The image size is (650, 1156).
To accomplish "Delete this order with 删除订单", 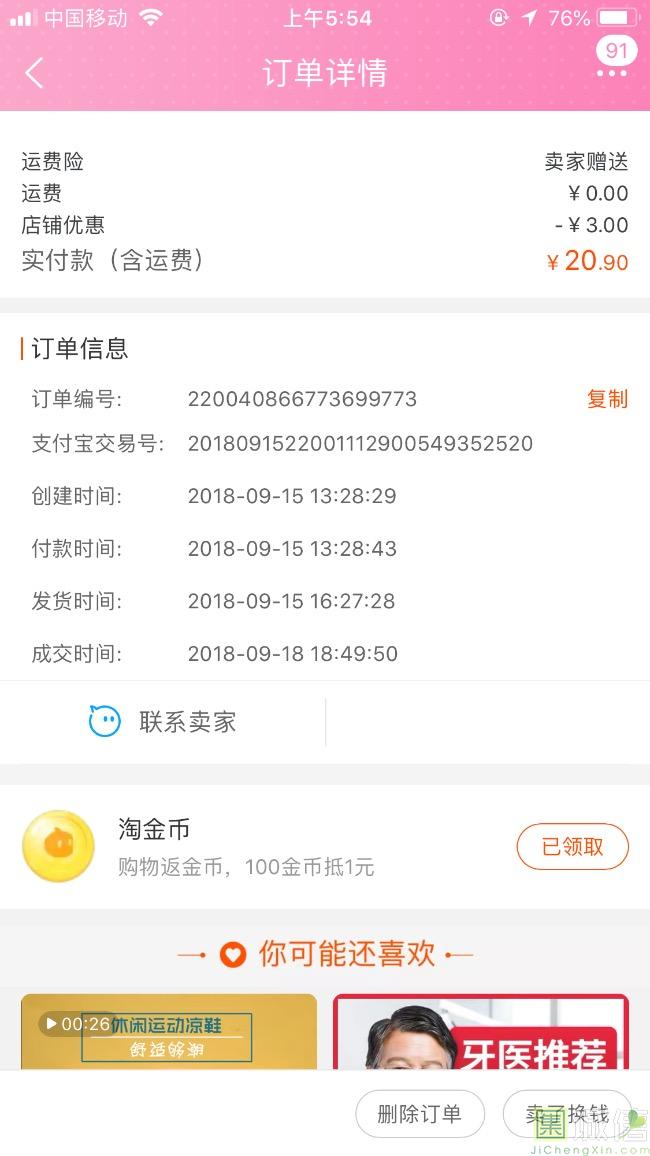I will tap(420, 1114).
